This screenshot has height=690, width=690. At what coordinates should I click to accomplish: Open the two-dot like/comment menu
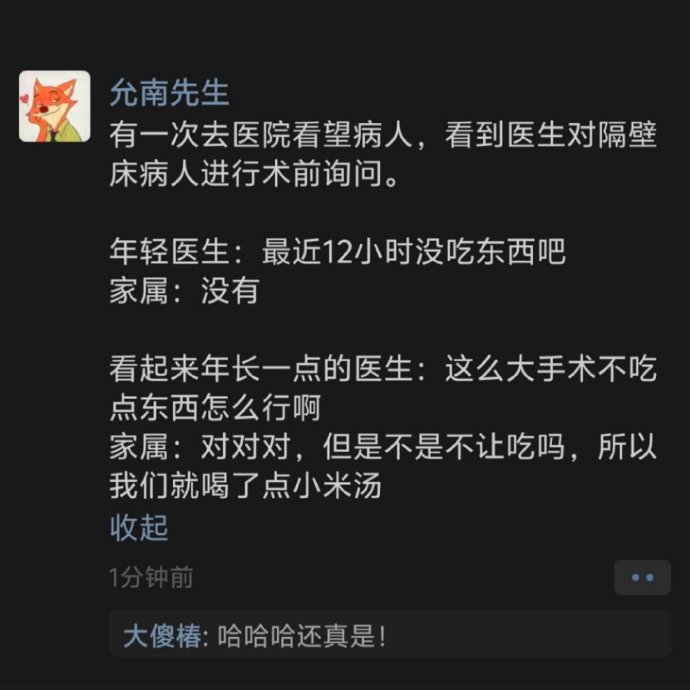click(642, 577)
